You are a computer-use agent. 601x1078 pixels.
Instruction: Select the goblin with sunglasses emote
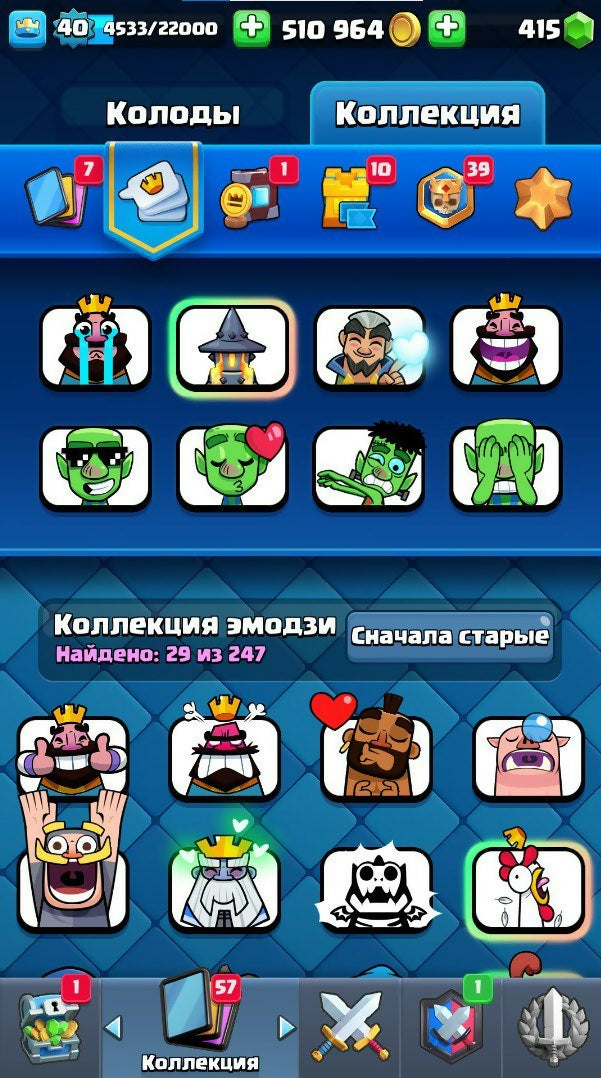click(x=95, y=468)
